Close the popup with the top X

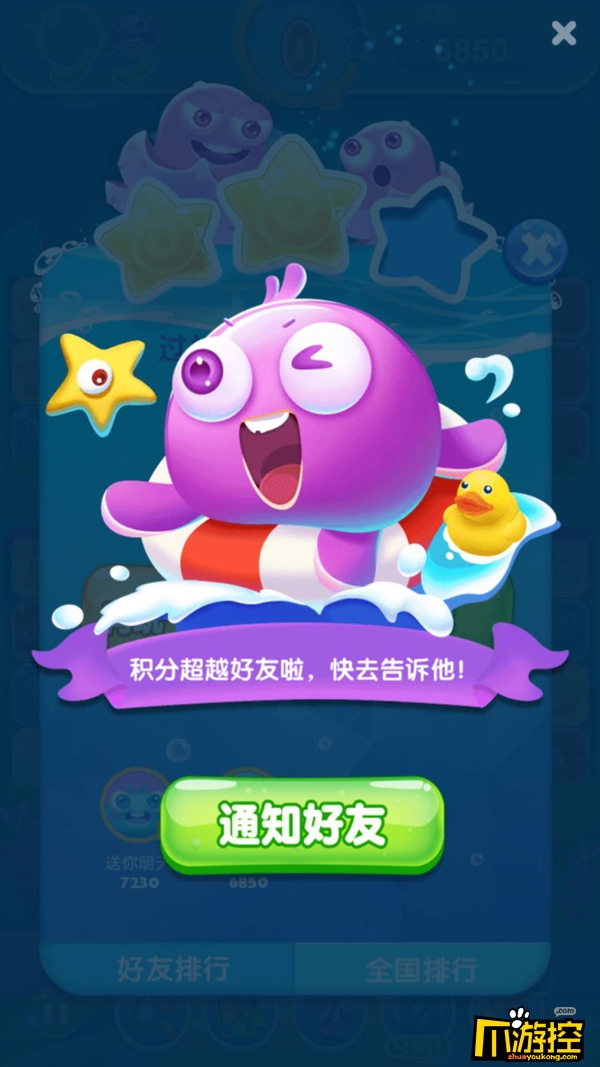[564, 34]
